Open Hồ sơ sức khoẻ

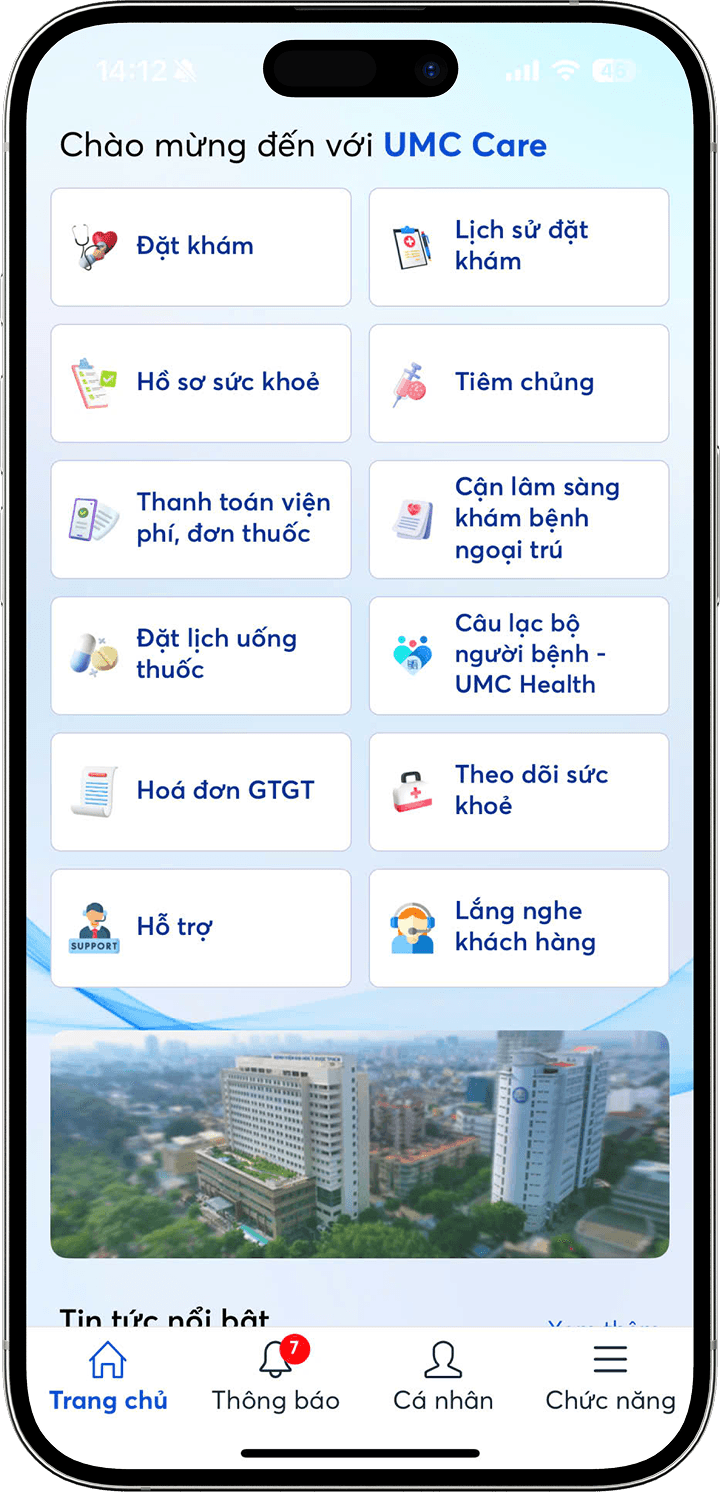click(200, 383)
